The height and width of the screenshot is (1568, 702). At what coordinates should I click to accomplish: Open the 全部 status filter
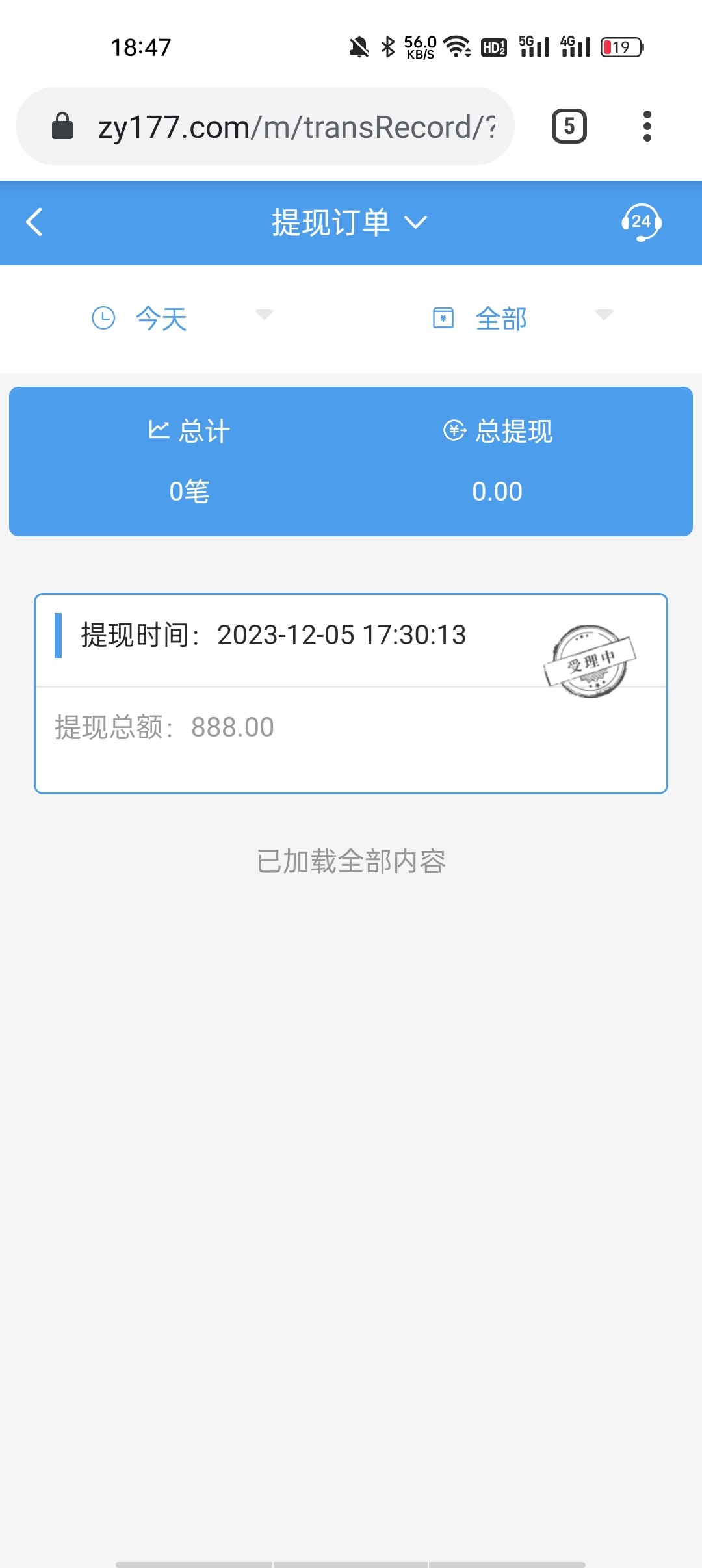(522, 319)
